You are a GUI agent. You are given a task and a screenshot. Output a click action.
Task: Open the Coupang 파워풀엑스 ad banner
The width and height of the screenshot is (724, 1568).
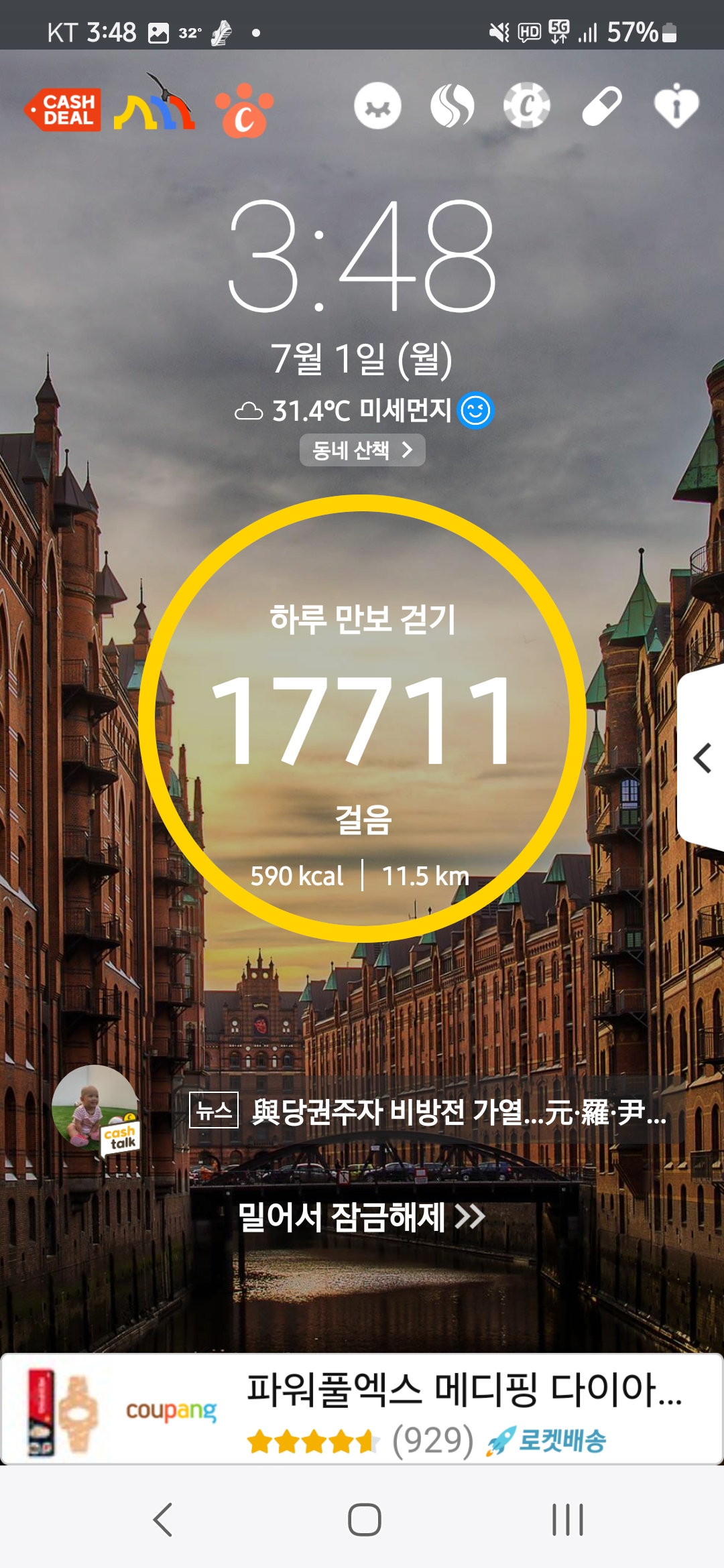362,1409
